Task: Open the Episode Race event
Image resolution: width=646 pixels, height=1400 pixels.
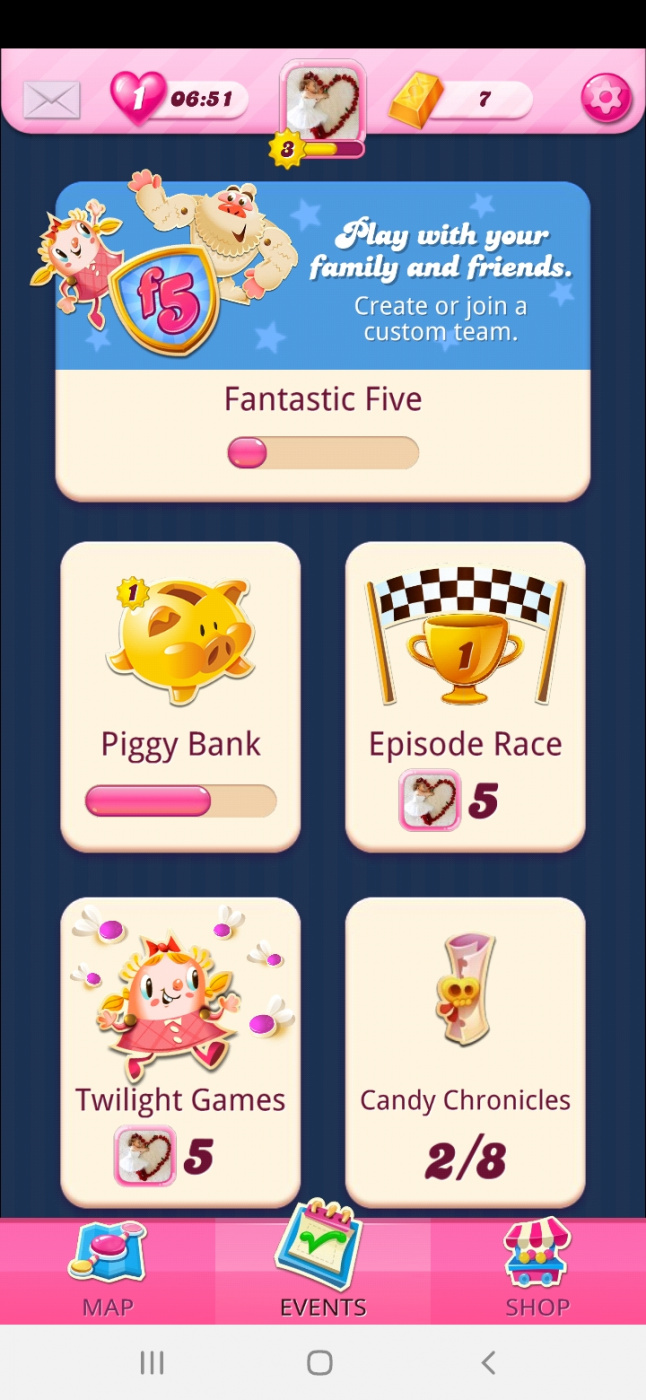Action: click(465, 697)
